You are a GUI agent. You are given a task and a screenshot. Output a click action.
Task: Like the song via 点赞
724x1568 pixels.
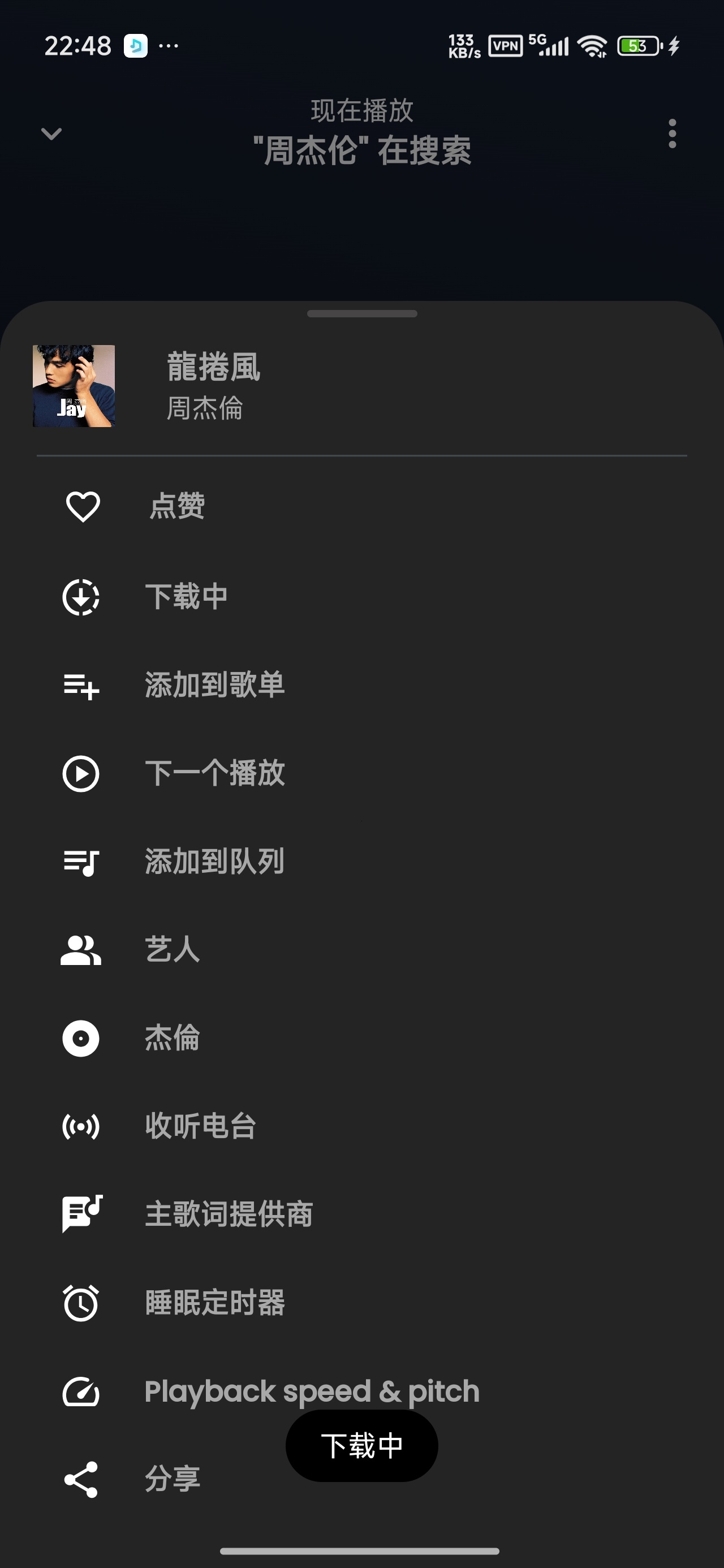point(361,506)
